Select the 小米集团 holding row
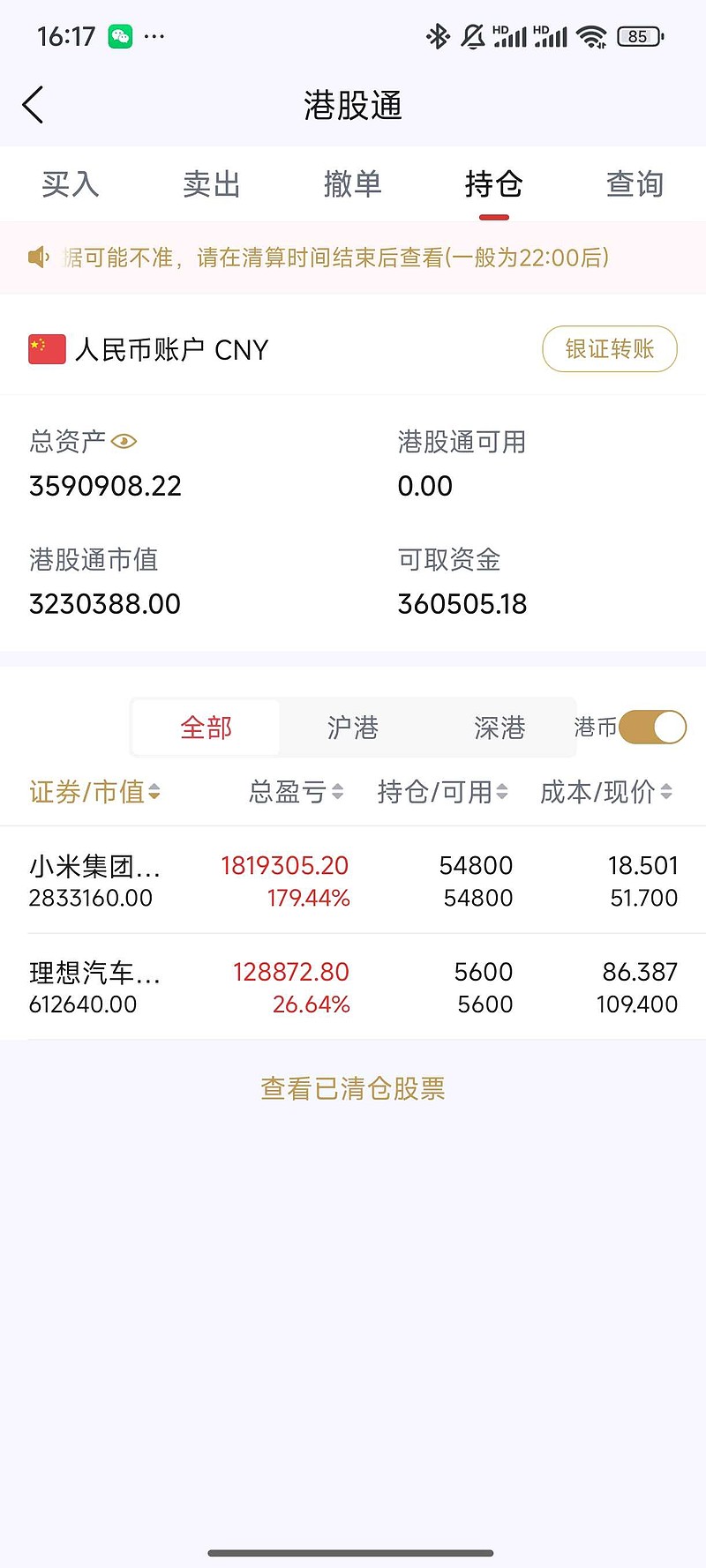Image resolution: width=706 pixels, height=1568 pixels. (353, 880)
